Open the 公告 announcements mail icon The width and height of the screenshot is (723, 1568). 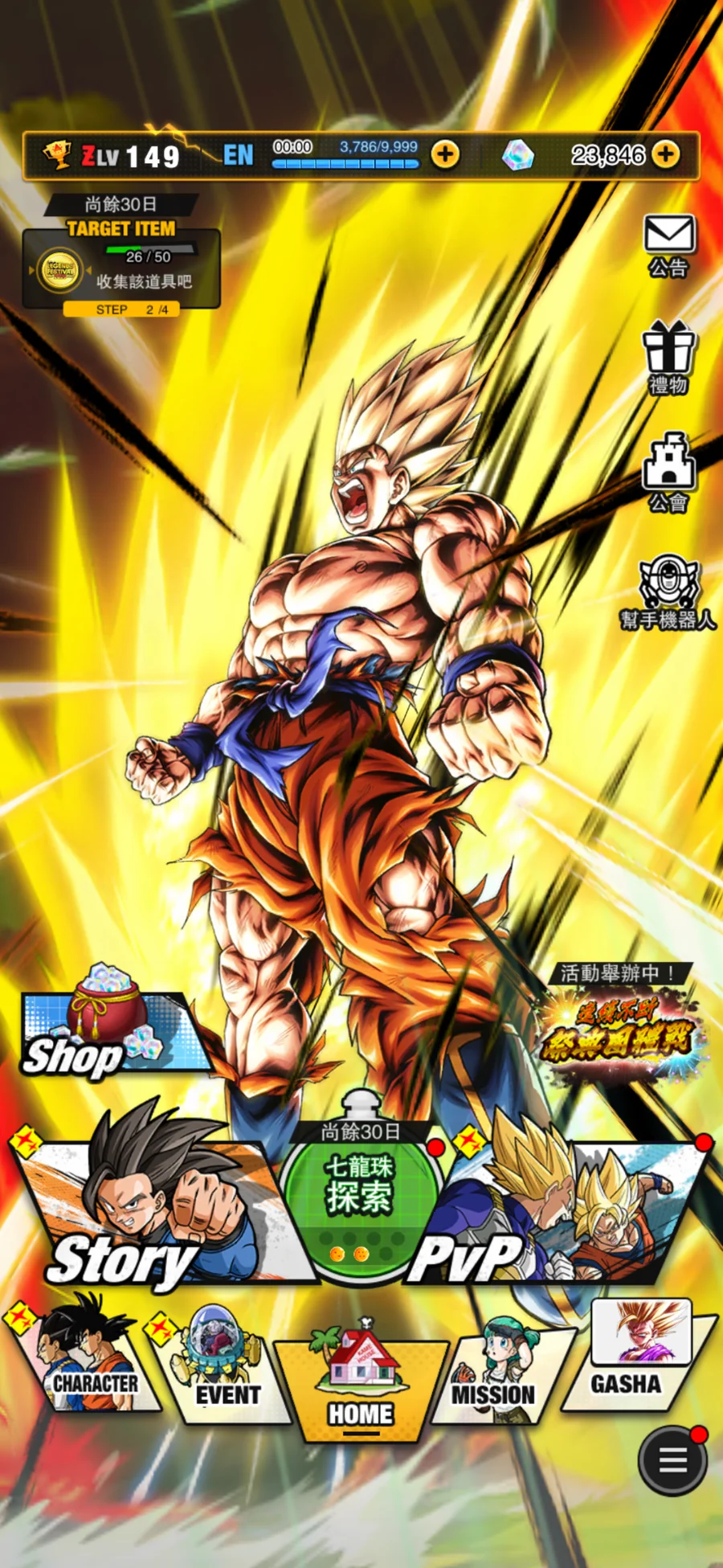pyautogui.click(x=668, y=244)
